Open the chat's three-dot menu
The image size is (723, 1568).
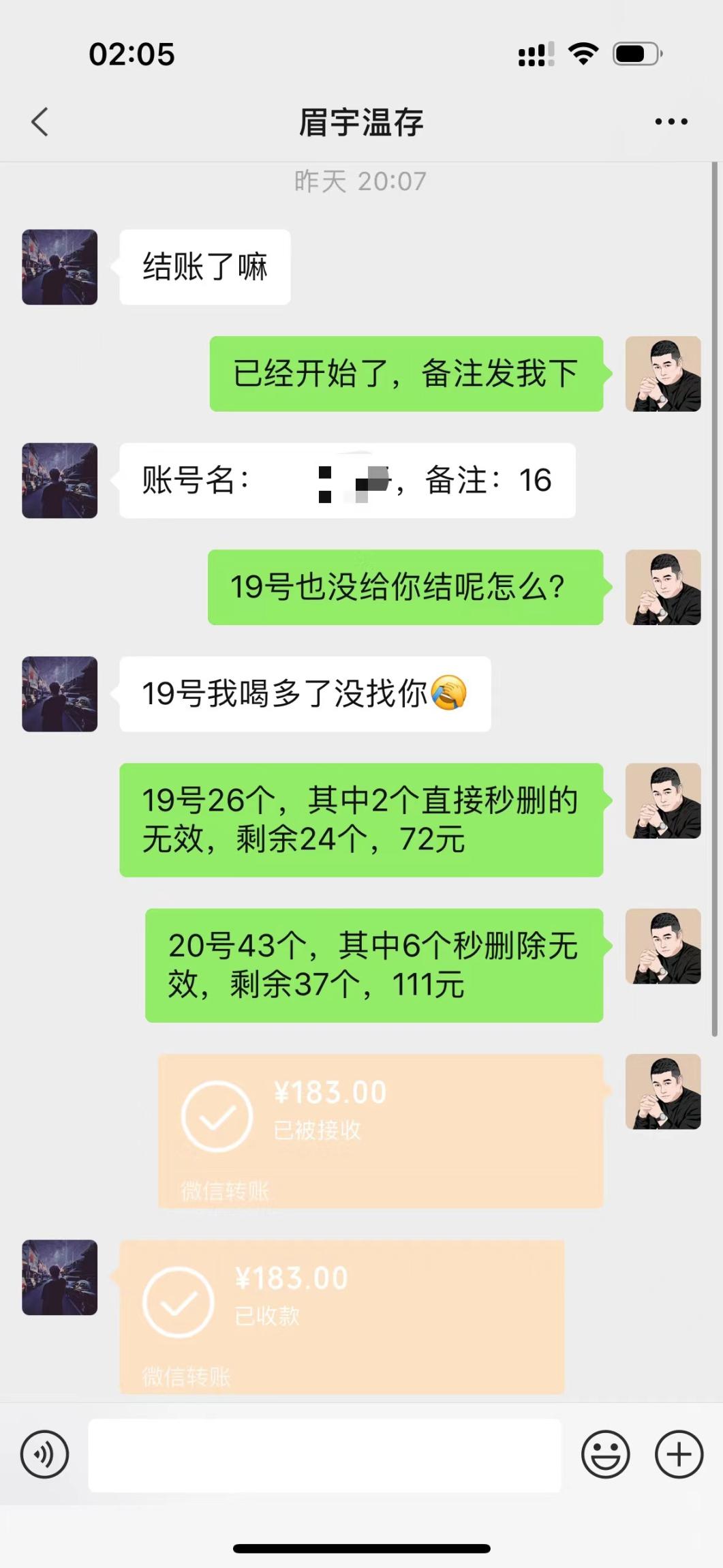tap(671, 122)
